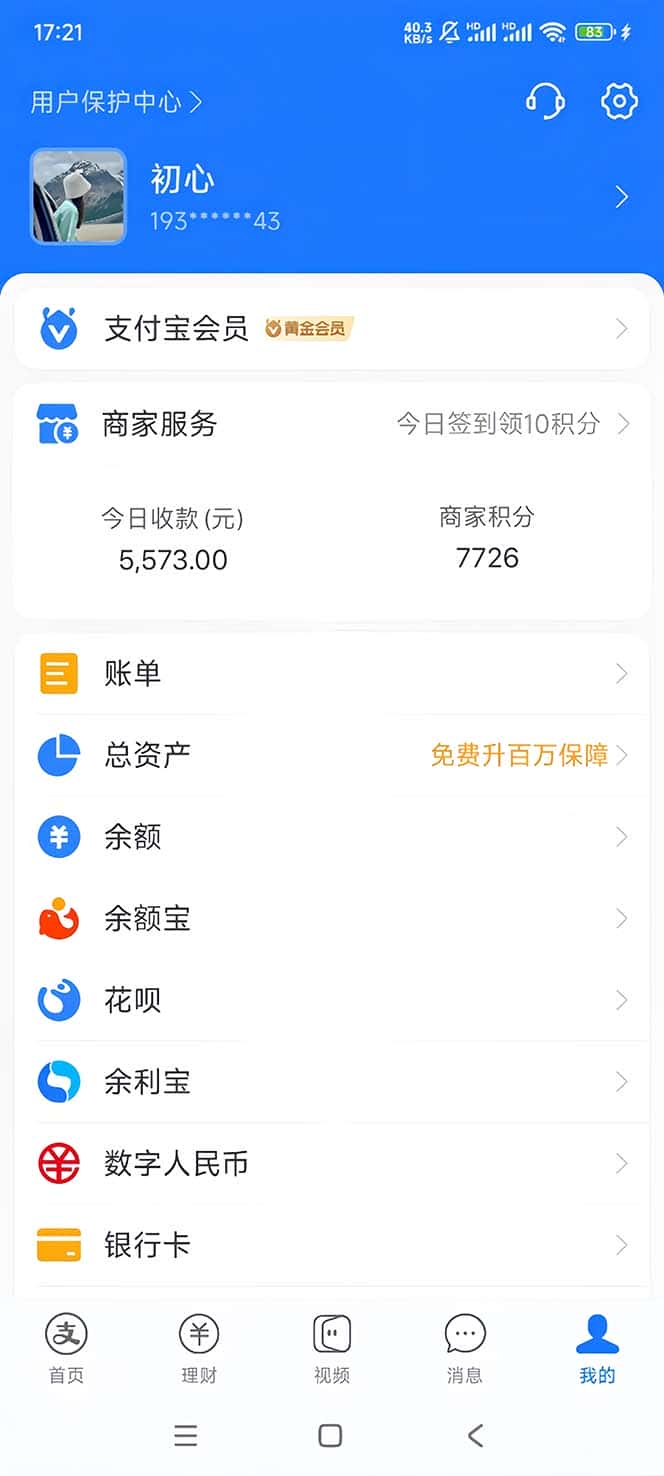The height and width of the screenshot is (1476, 664).
Task: Open 余额 balance row
Action: tap(330, 837)
